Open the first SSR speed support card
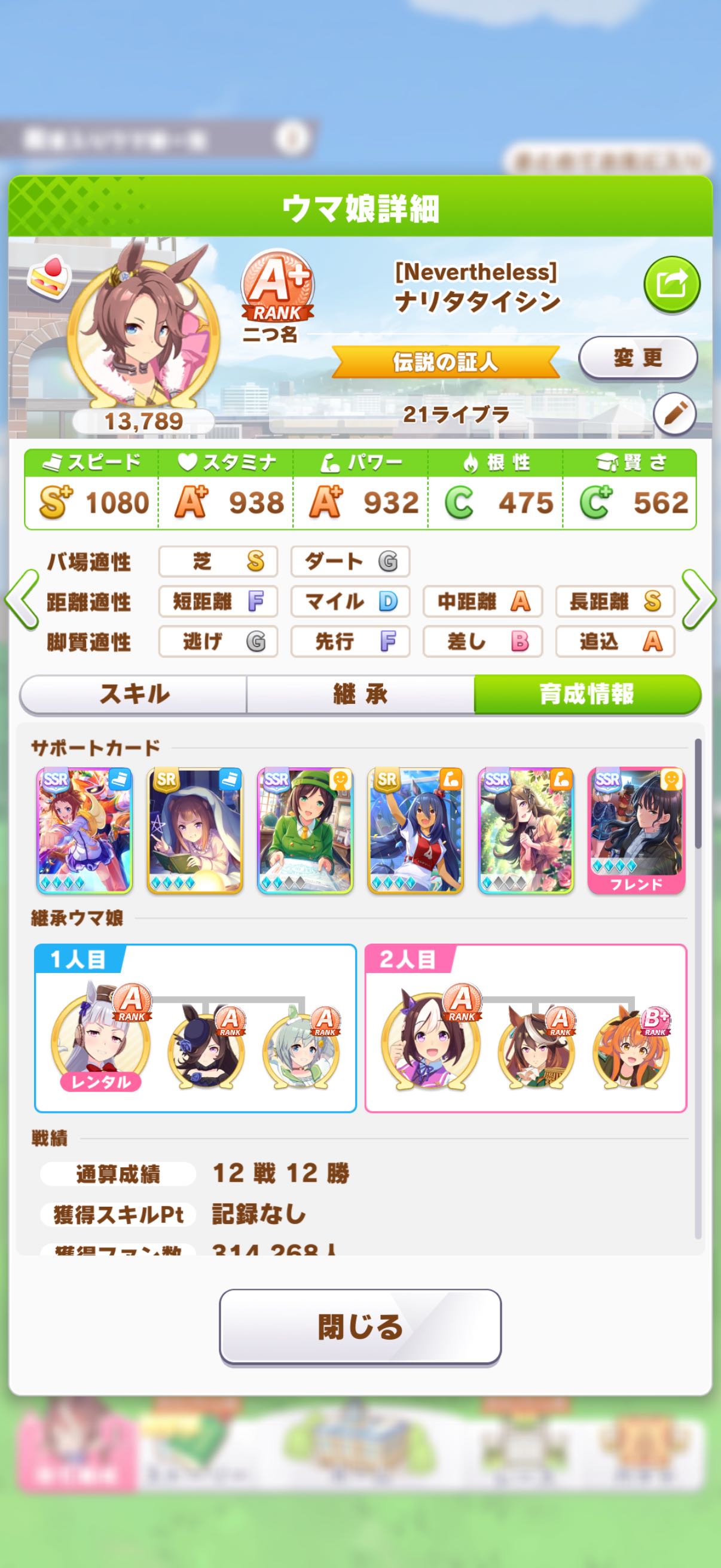721x1568 pixels. [x=84, y=830]
